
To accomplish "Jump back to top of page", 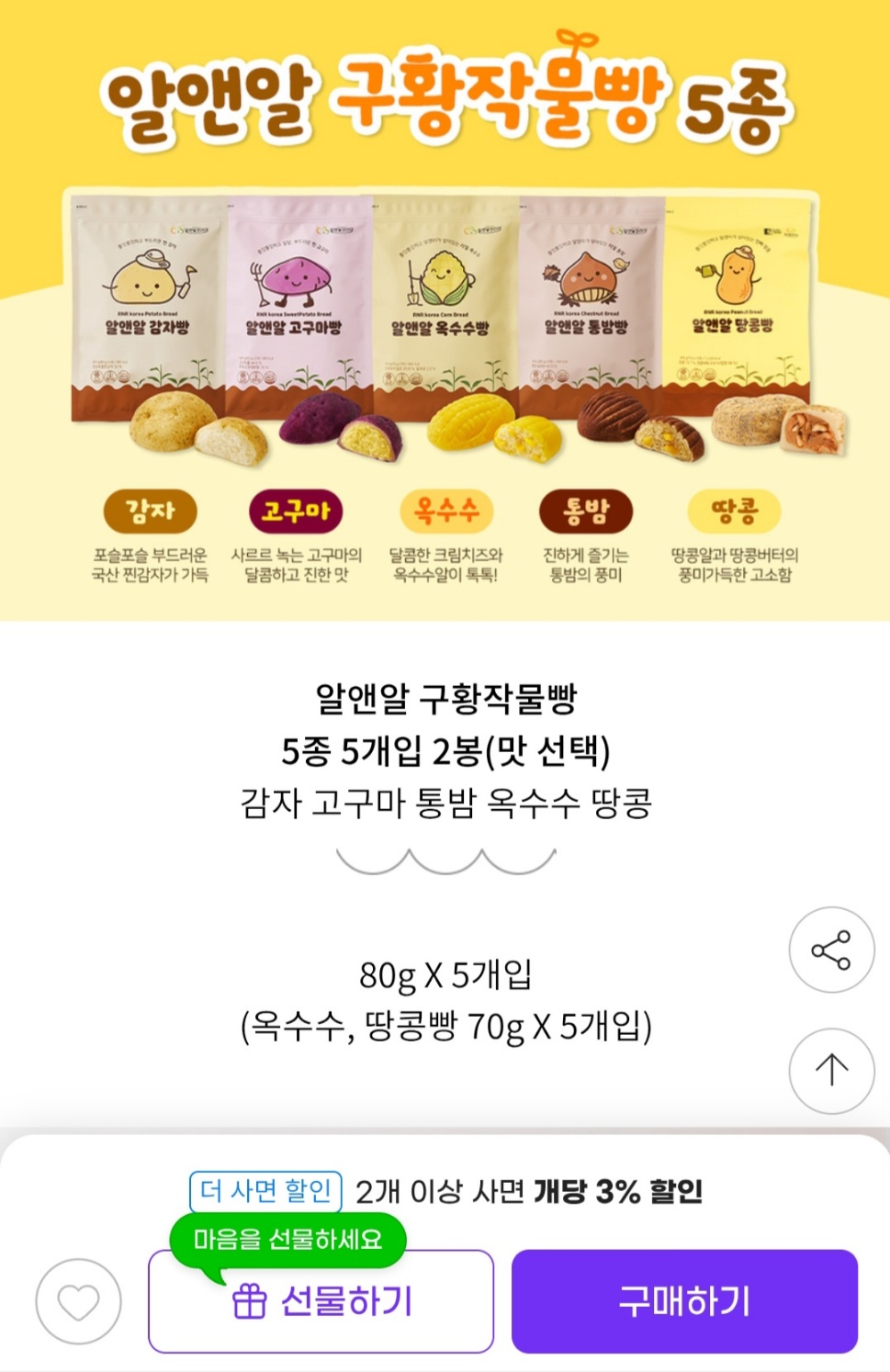I will (831, 1070).
